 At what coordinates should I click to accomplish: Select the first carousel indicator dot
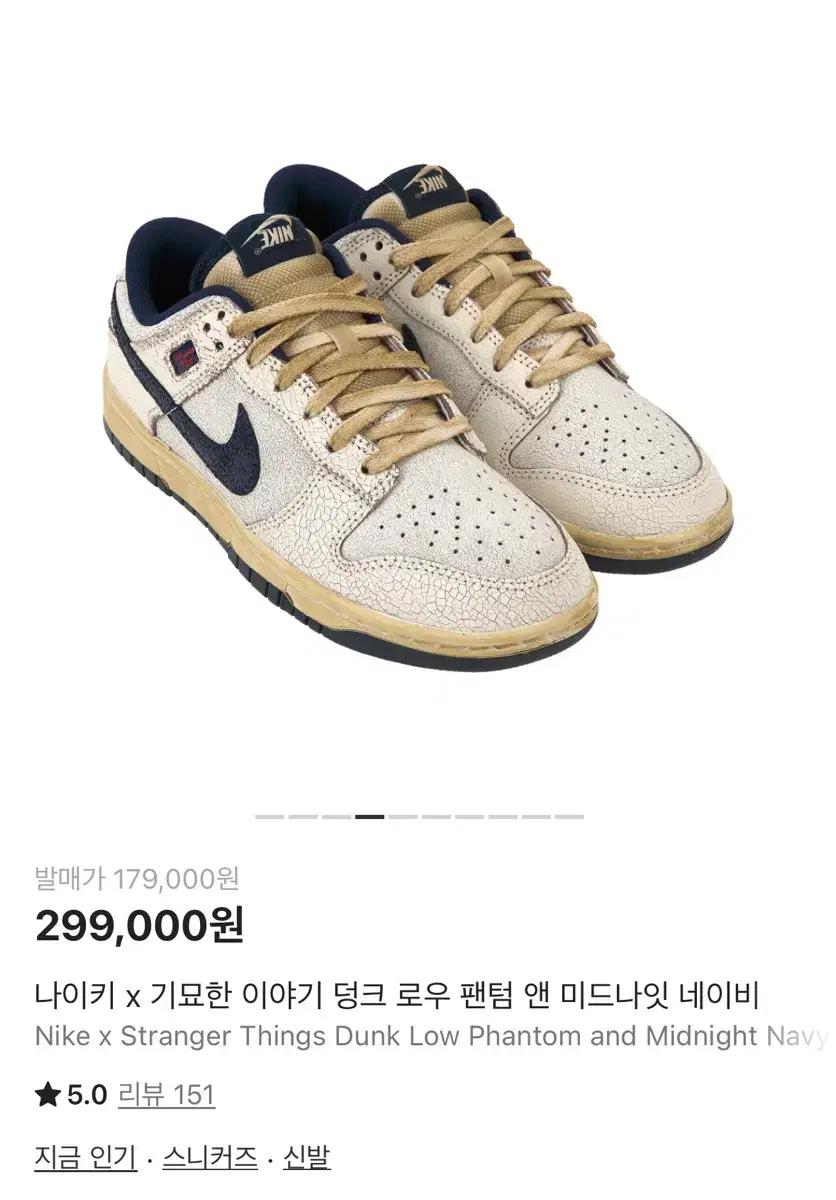click(x=269, y=817)
